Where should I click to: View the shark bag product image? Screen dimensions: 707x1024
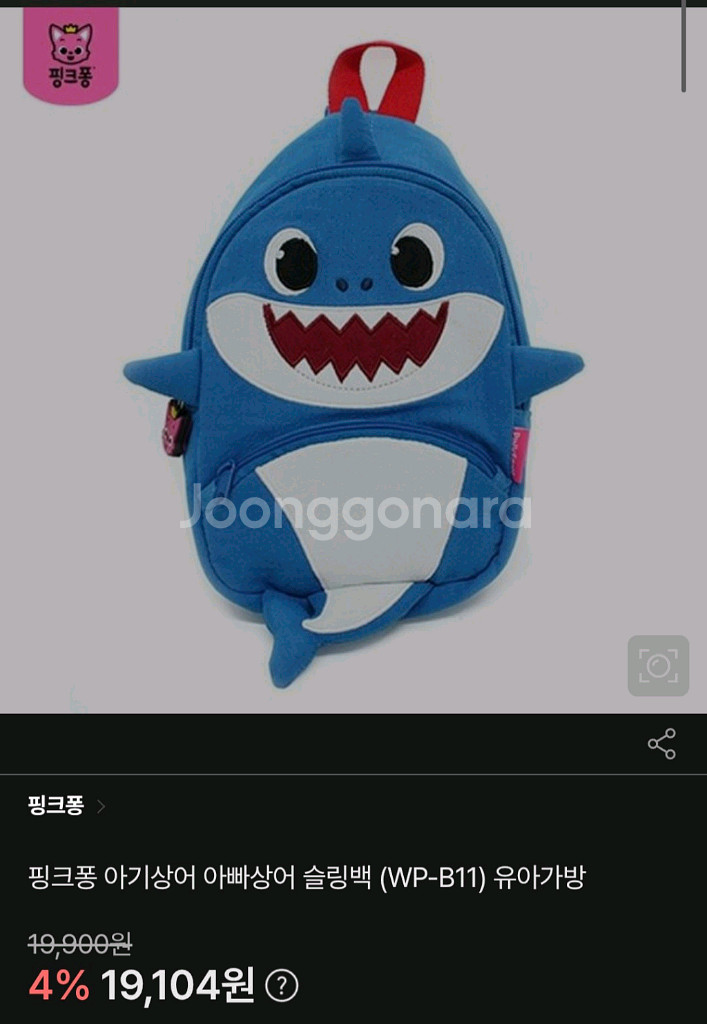tap(353, 360)
